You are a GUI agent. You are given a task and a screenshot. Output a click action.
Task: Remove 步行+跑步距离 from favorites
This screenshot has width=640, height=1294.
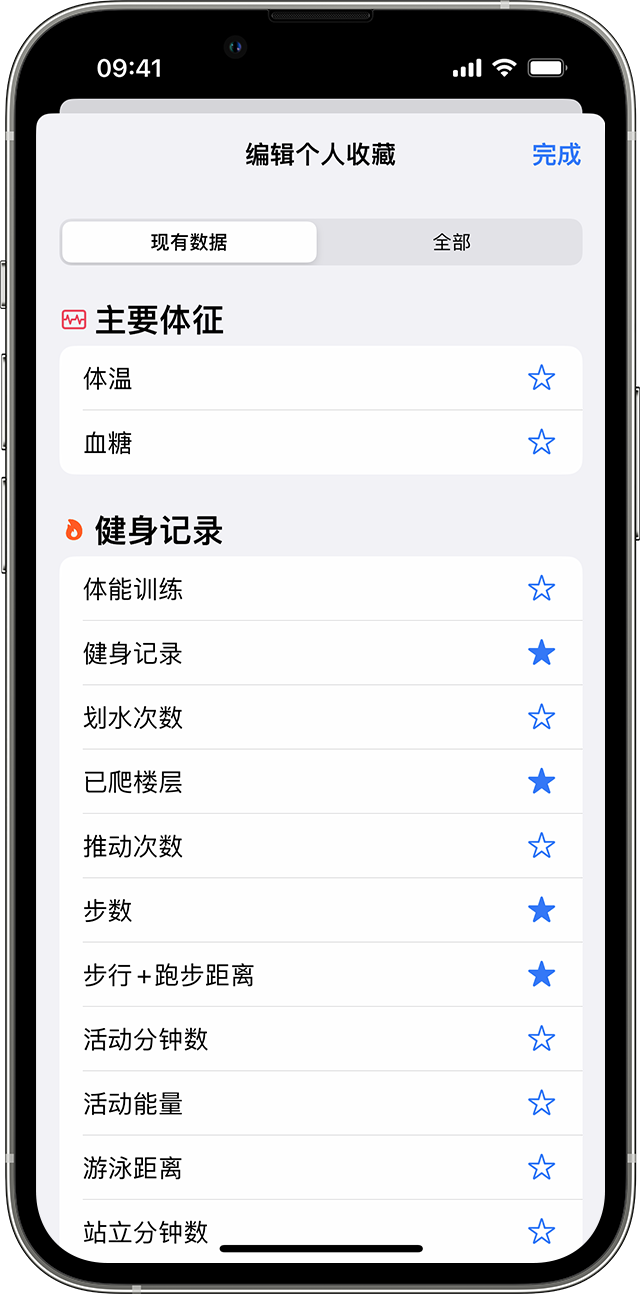coord(541,975)
